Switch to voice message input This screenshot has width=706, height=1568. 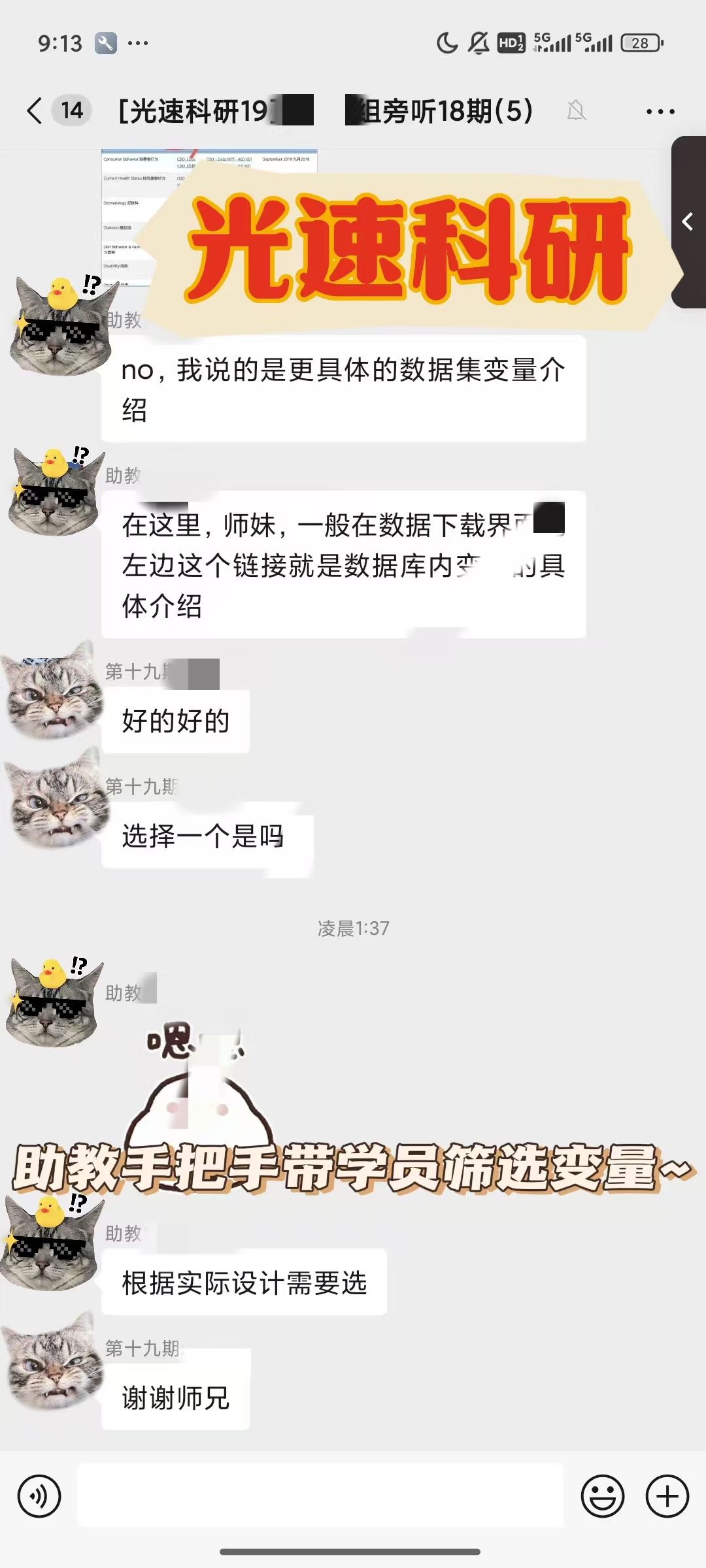coord(39,1495)
